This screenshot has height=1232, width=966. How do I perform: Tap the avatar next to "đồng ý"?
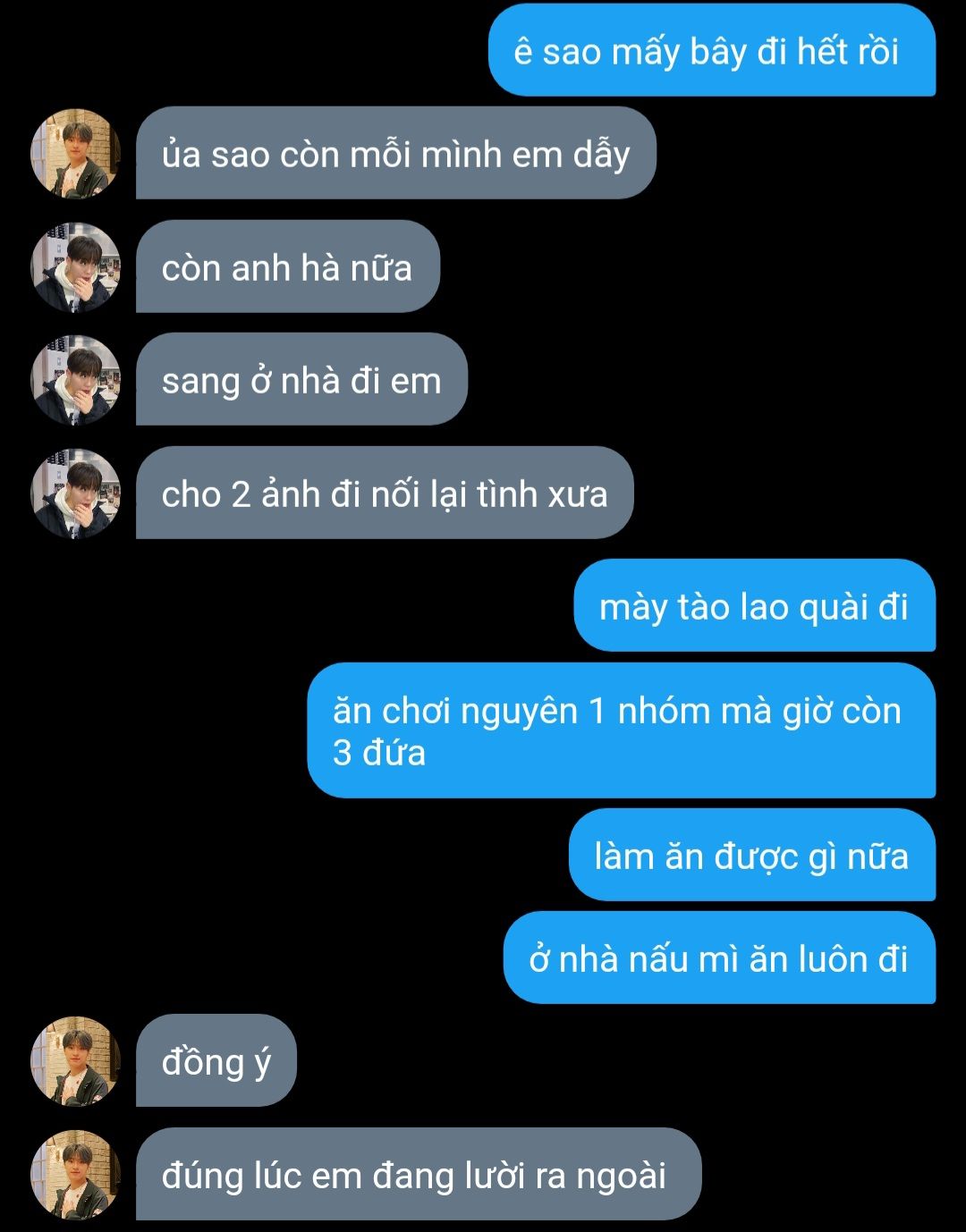pyautogui.click(x=75, y=1061)
